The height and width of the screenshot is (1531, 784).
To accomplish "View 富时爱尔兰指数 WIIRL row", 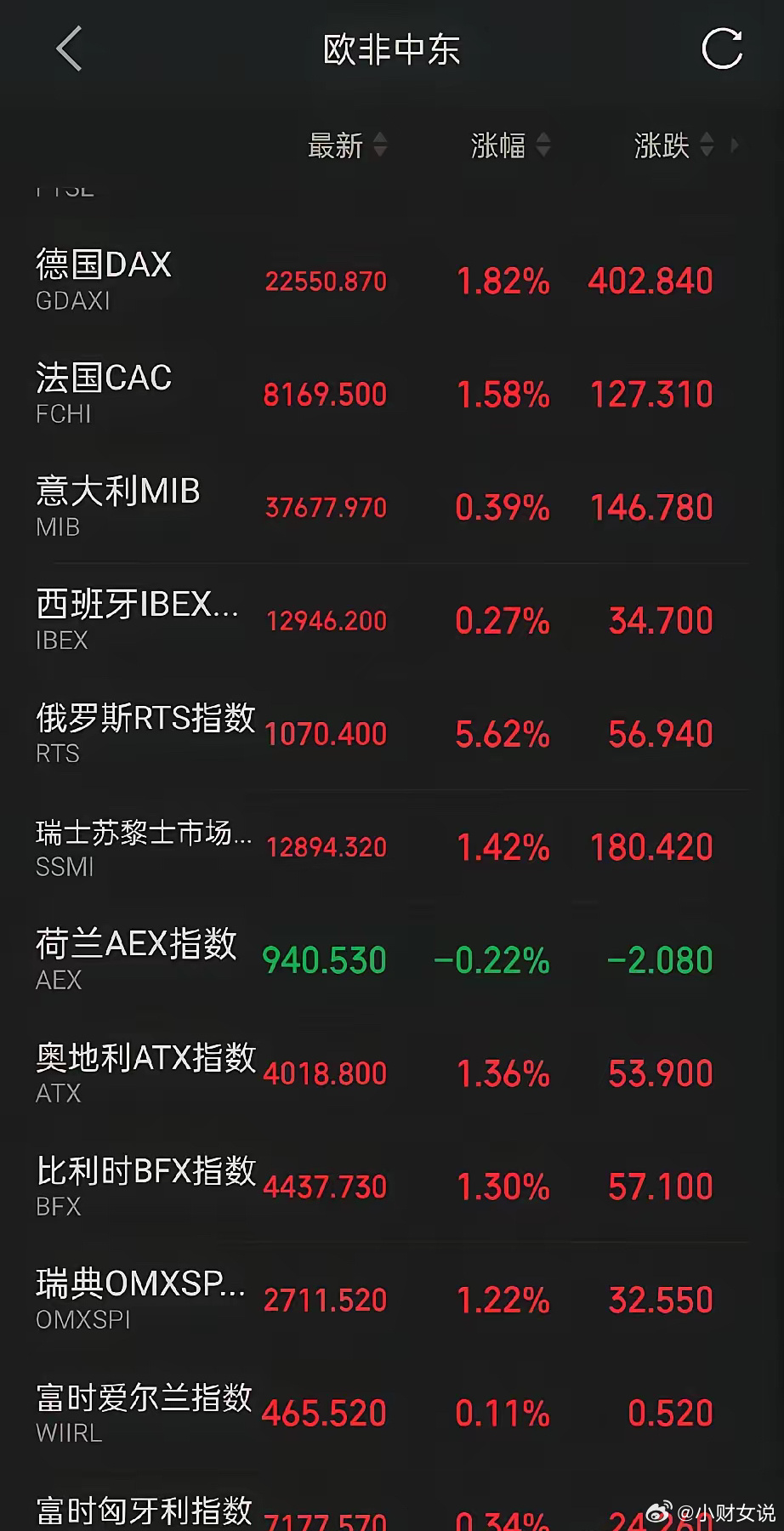I will [x=392, y=1412].
